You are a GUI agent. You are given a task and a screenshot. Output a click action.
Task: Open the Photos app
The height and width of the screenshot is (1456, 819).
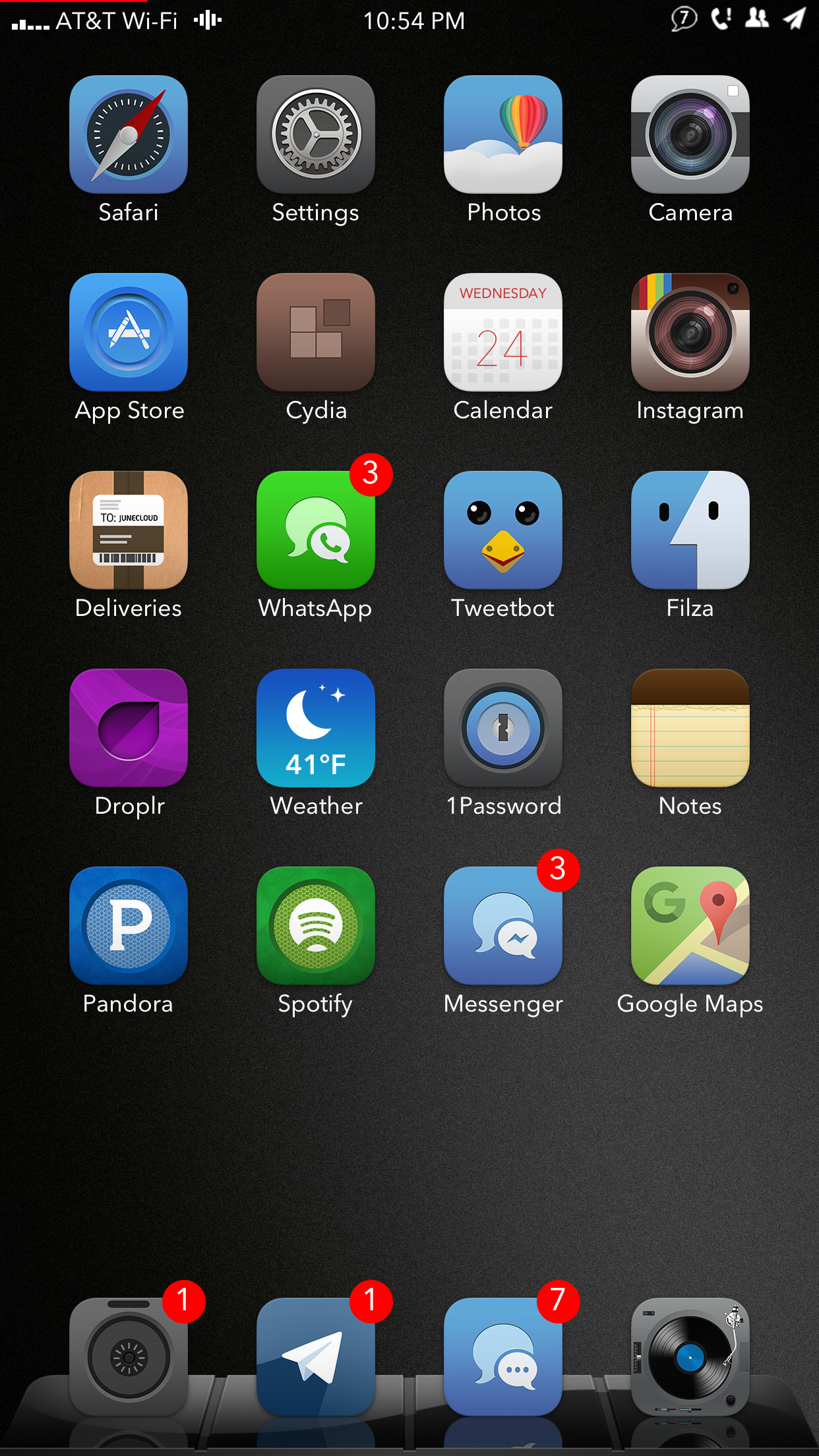tap(503, 135)
